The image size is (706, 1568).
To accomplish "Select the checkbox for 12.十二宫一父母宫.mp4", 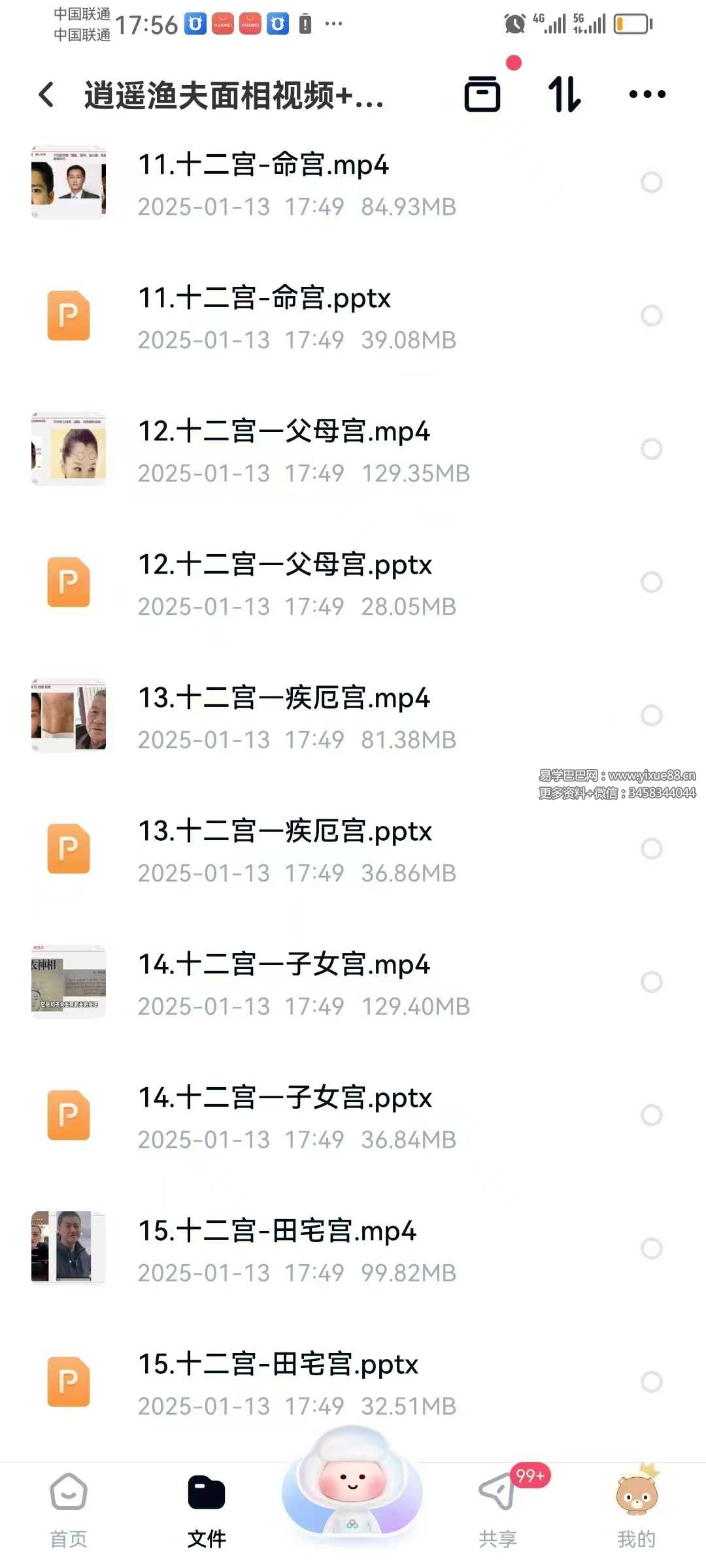I will click(651, 449).
